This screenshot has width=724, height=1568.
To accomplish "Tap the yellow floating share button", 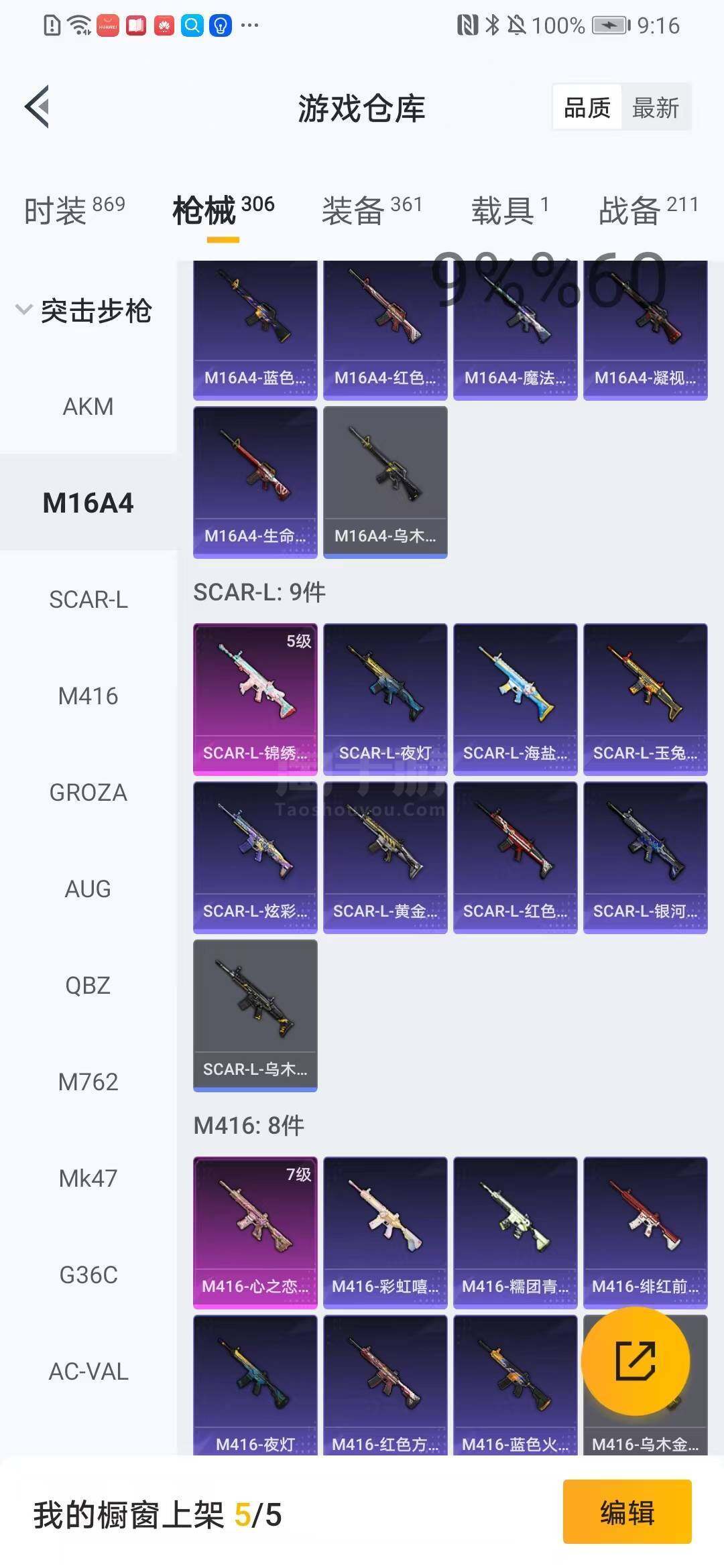I will coord(636,1361).
